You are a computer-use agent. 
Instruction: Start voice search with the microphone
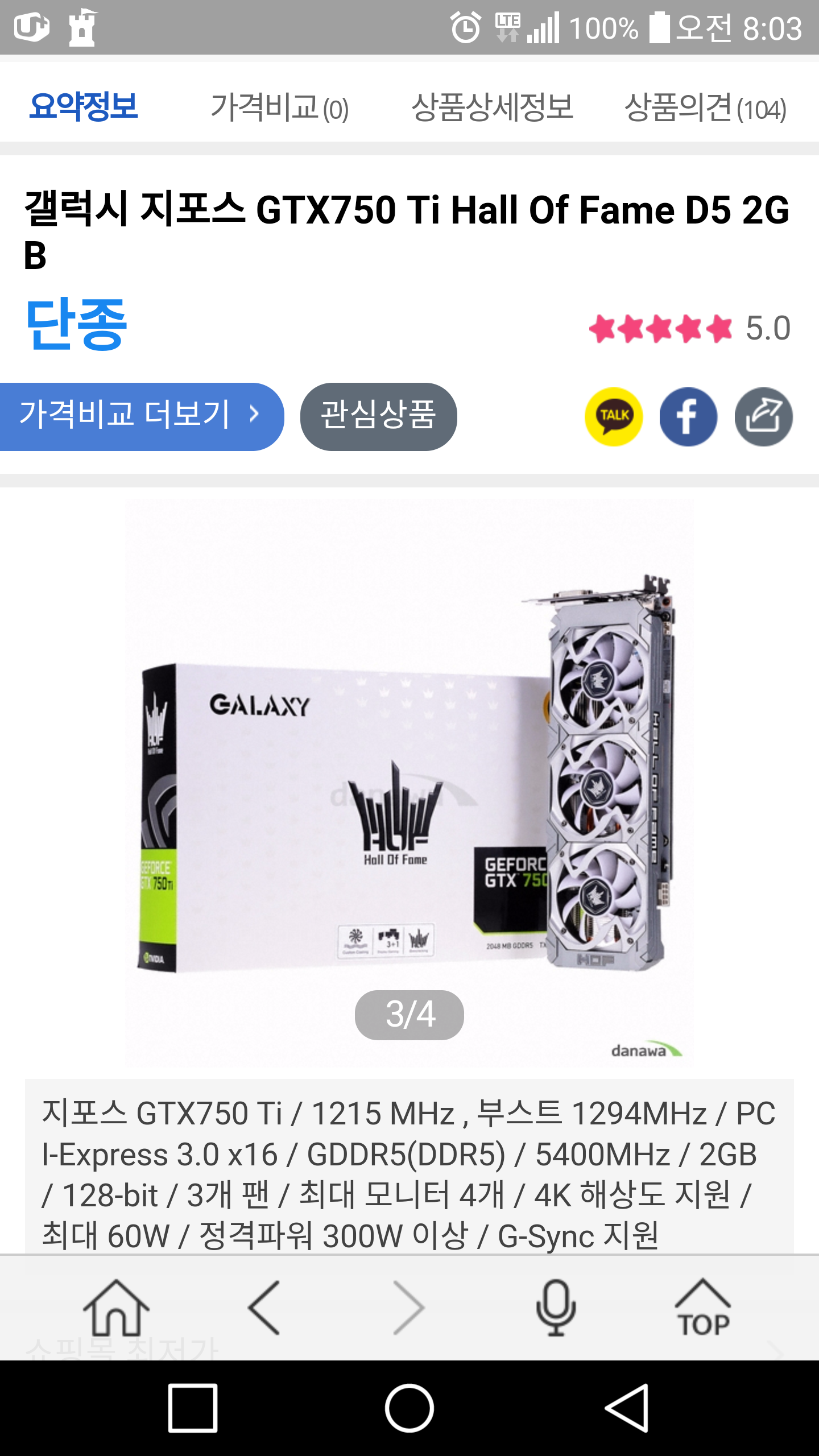(556, 1308)
